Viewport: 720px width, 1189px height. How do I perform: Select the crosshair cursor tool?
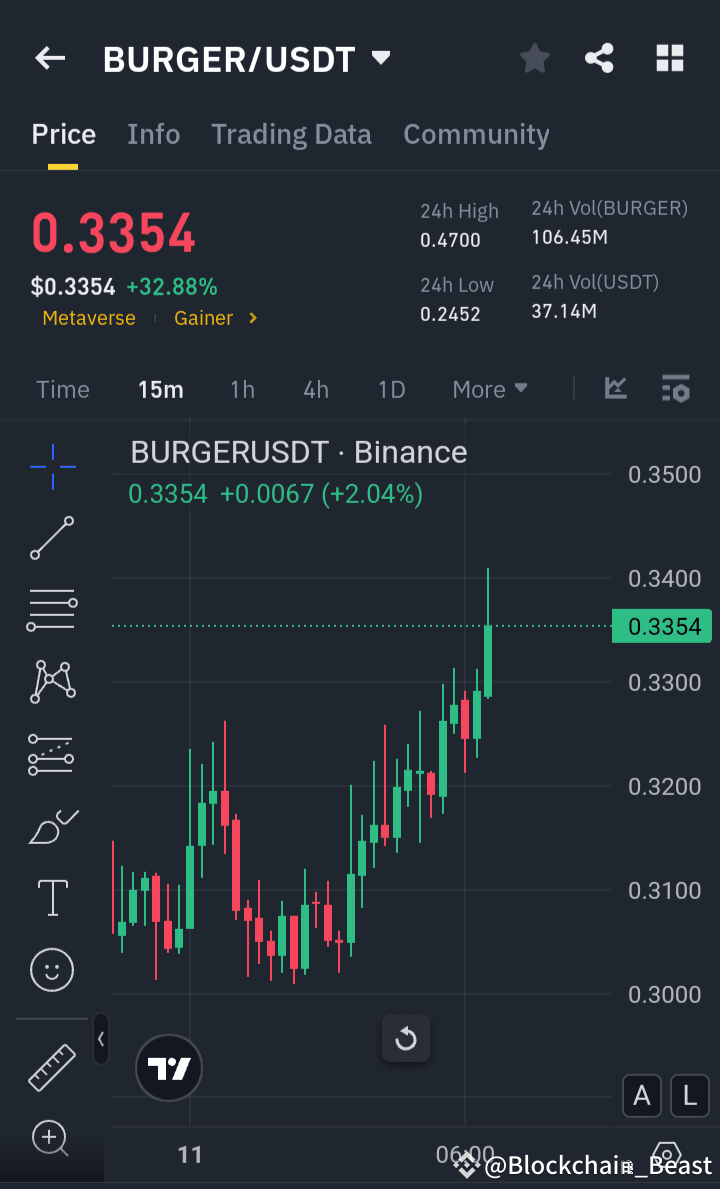tap(51, 466)
